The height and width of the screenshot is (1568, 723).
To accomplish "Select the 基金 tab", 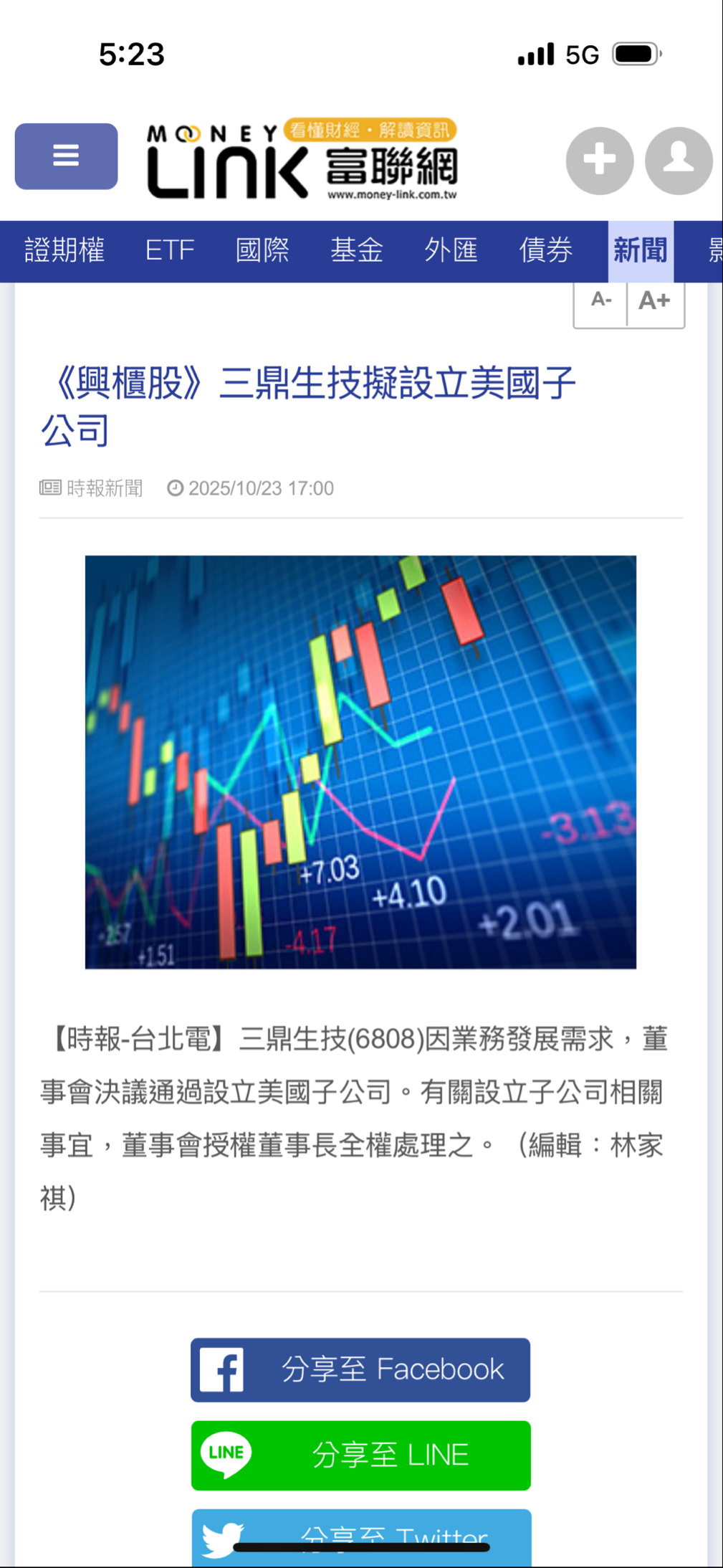I will (x=356, y=251).
